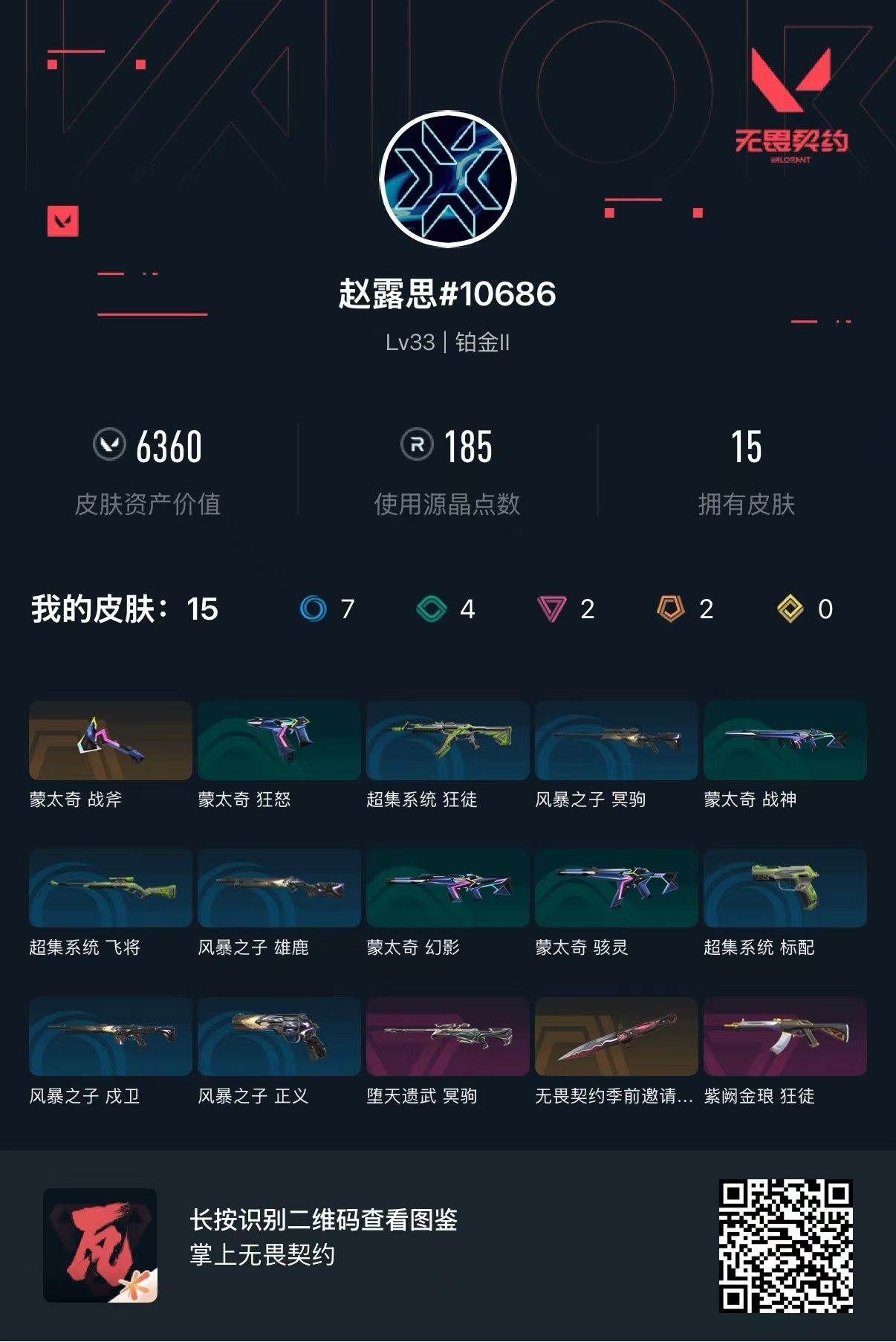Screen dimensions: 896x1342
Task: Open the 超集系统 狂徒 skin thumbnail
Action: (x=448, y=741)
